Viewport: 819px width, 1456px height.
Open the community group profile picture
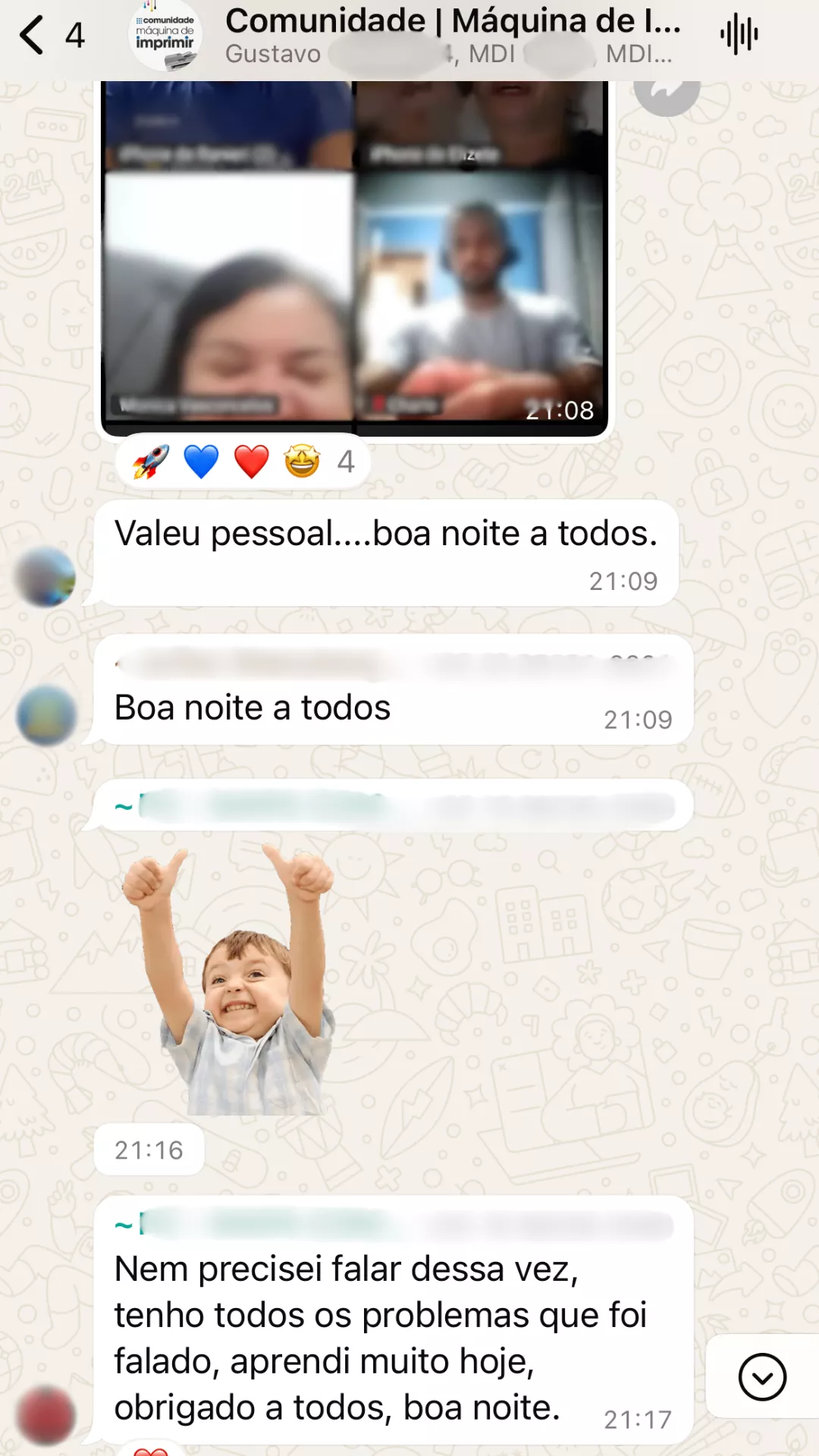(165, 36)
